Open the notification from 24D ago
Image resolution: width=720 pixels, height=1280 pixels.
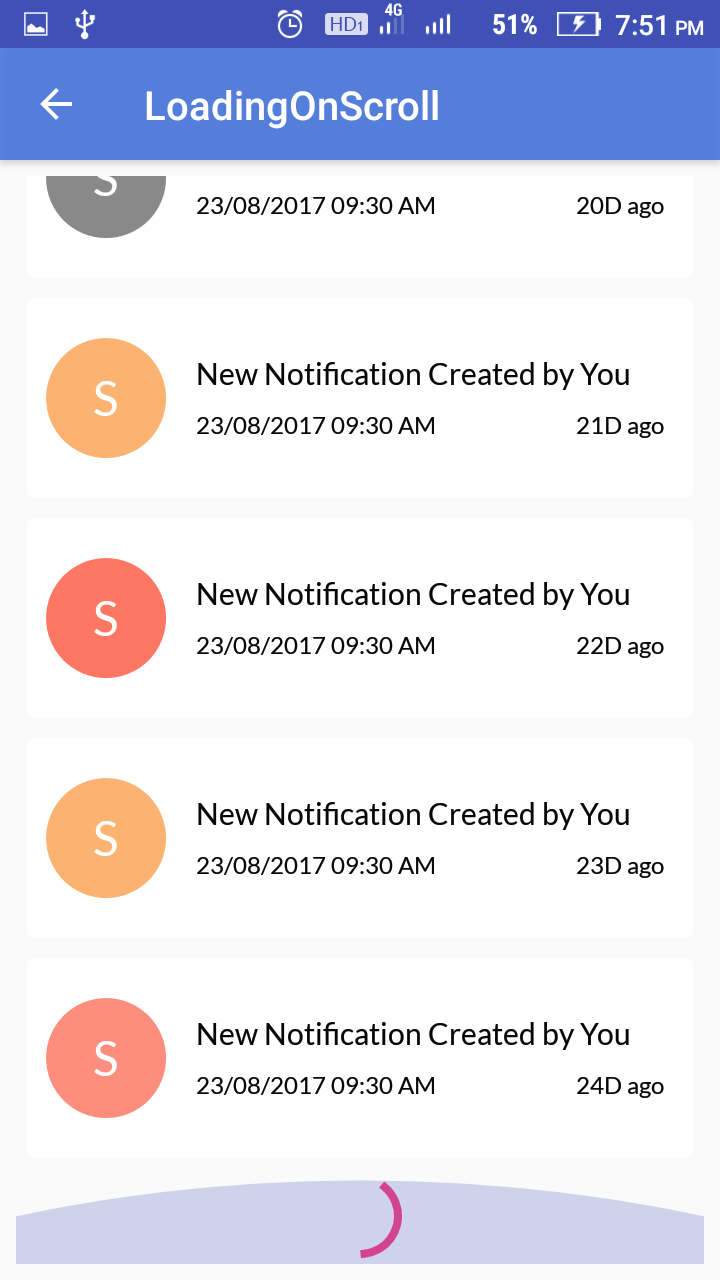(x=360, y=1058)
